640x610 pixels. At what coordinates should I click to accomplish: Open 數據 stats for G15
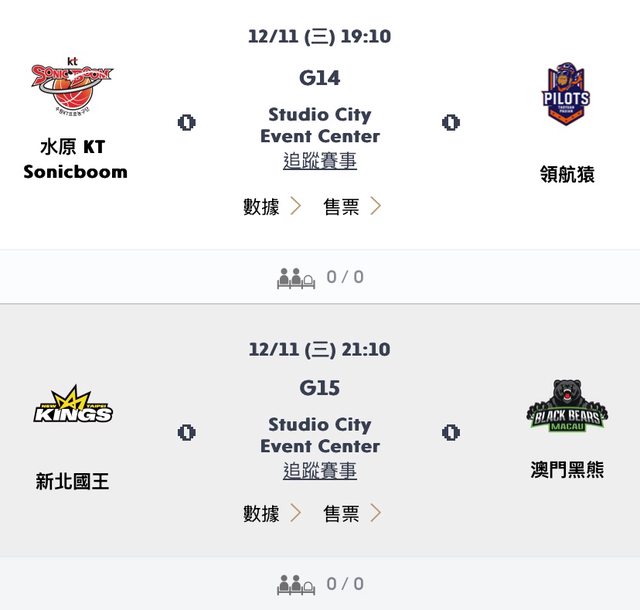coord(271,514)
